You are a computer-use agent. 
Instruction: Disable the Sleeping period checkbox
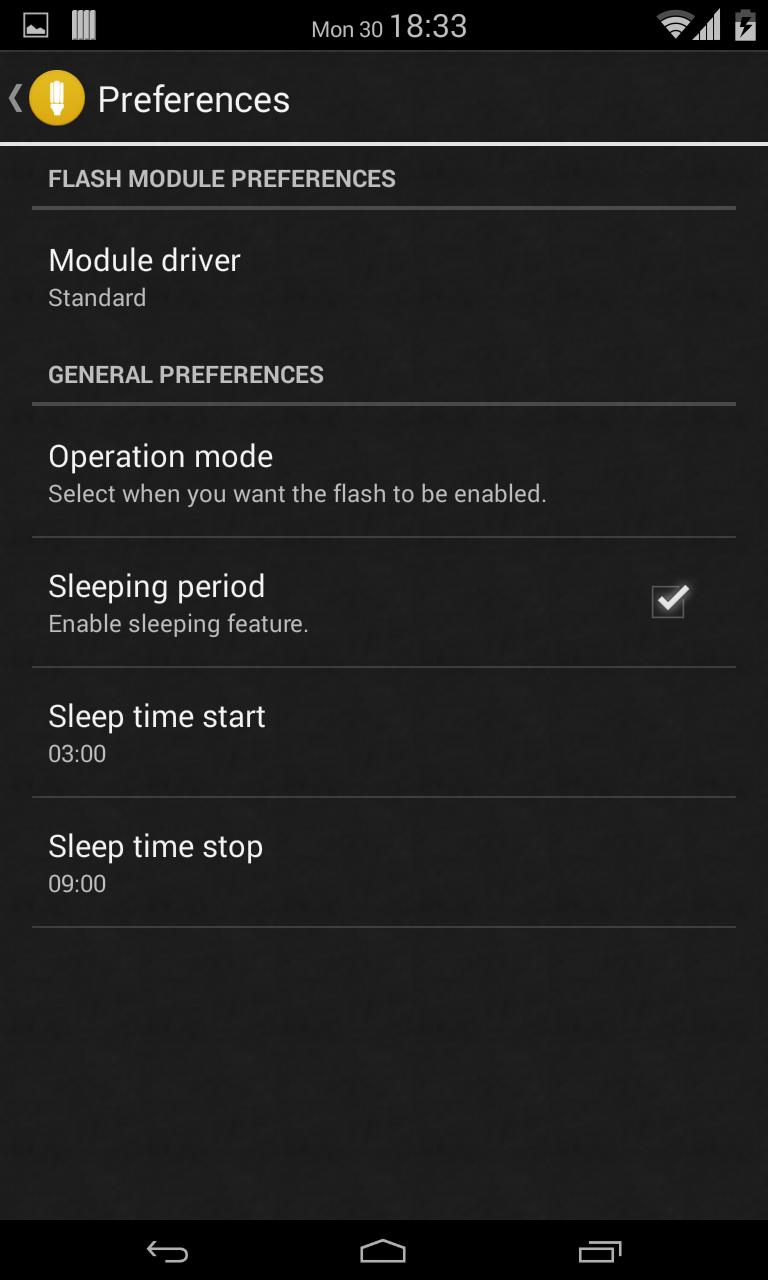668,600
